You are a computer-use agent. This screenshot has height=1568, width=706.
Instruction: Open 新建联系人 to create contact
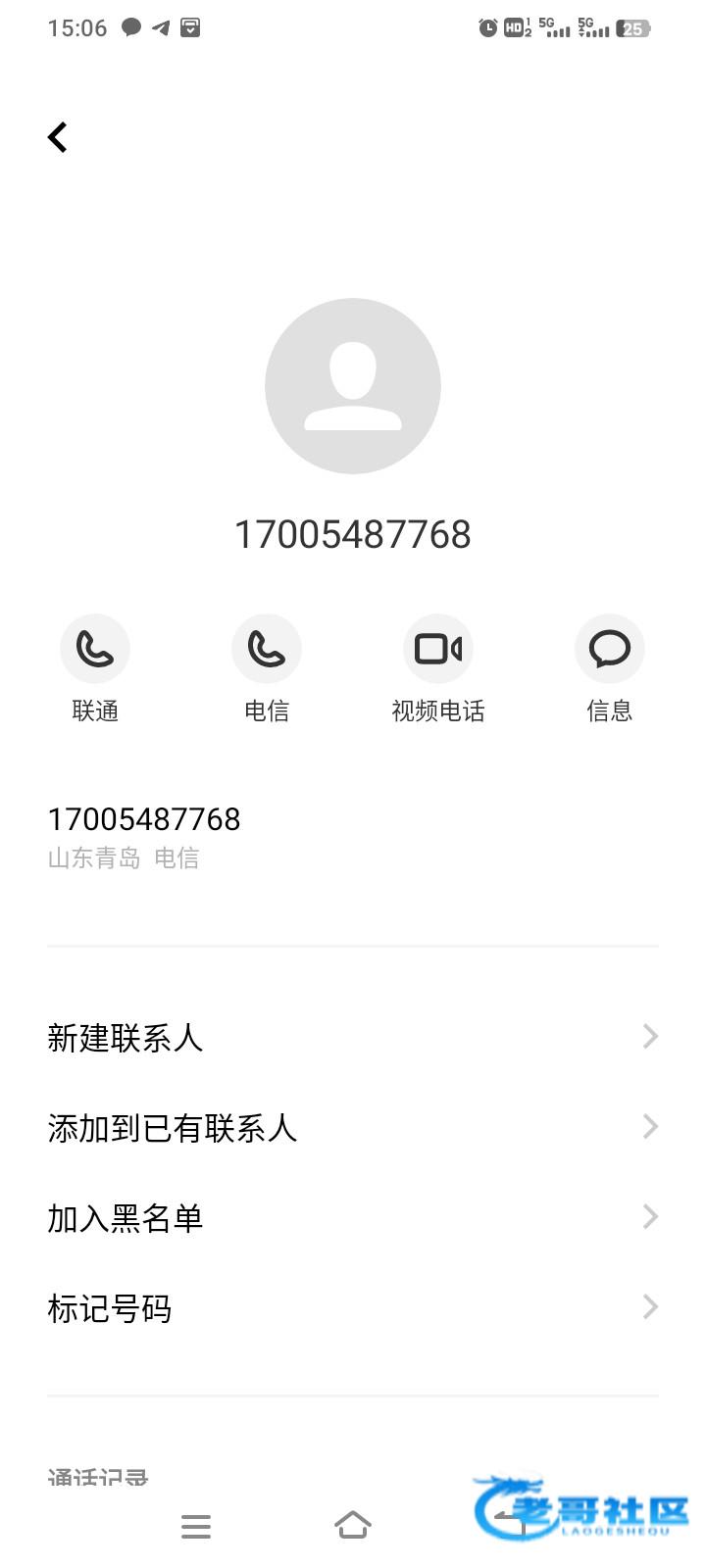tap(353, 1037)
